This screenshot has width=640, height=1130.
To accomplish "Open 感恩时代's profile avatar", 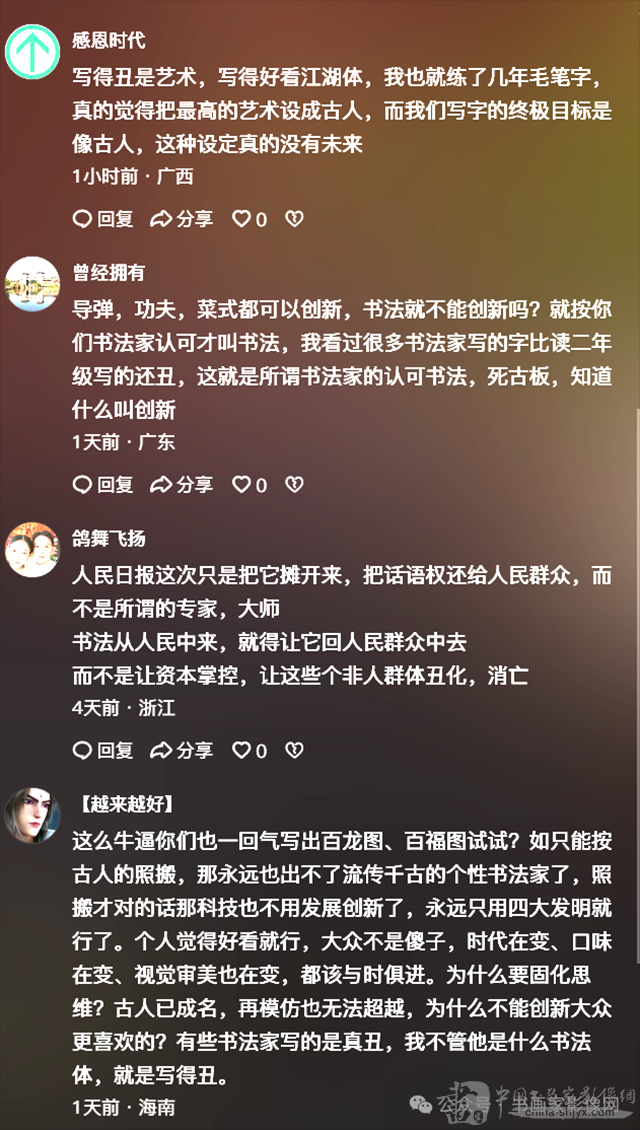I will click(x=33, y=51).
